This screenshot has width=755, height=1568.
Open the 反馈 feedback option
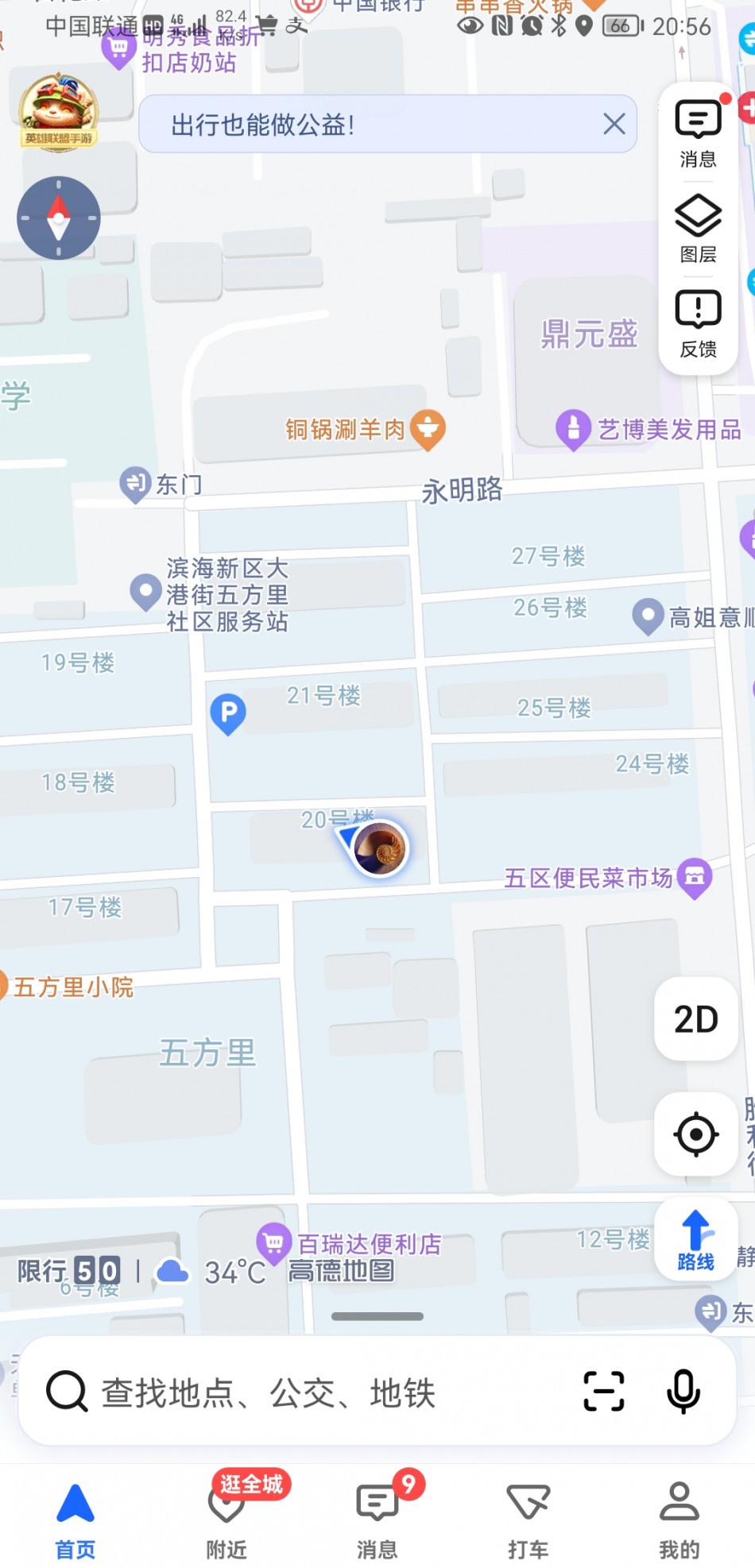(698, 324)
